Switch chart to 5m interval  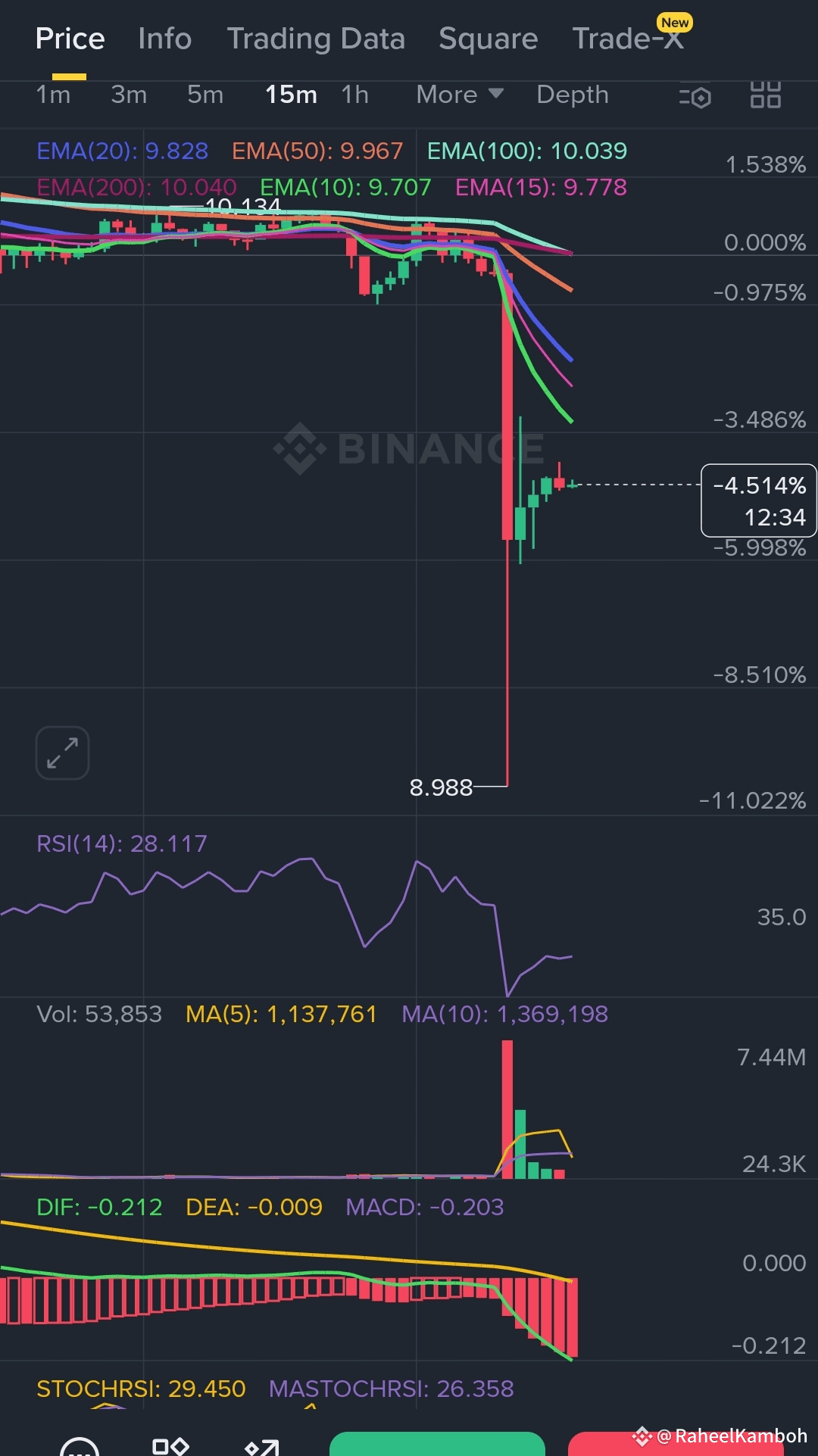tap(205, 95)
